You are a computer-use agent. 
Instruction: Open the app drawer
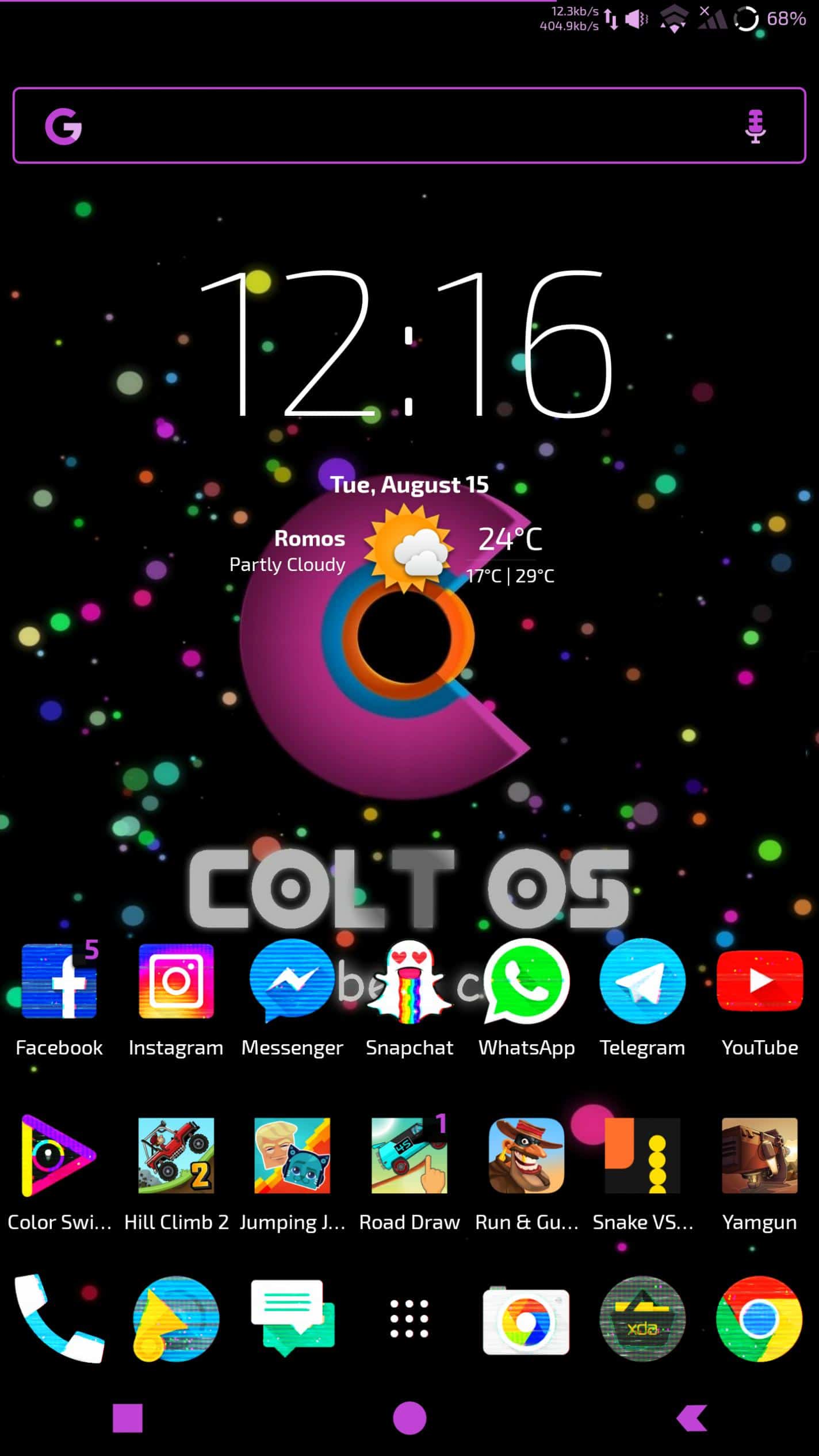(x=409, y=1318)
